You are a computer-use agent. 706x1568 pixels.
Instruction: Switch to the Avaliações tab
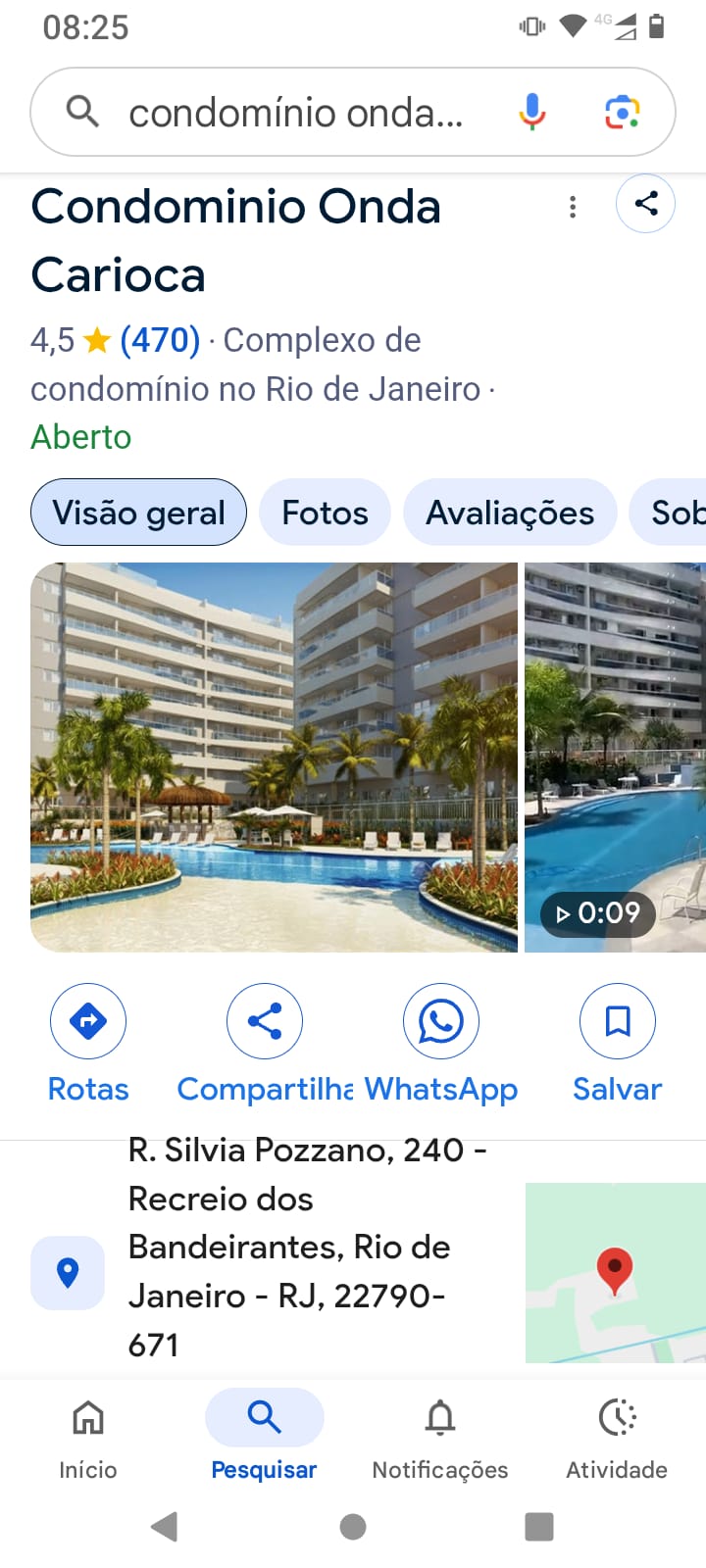pyautogui.click(x=510, y=513)
